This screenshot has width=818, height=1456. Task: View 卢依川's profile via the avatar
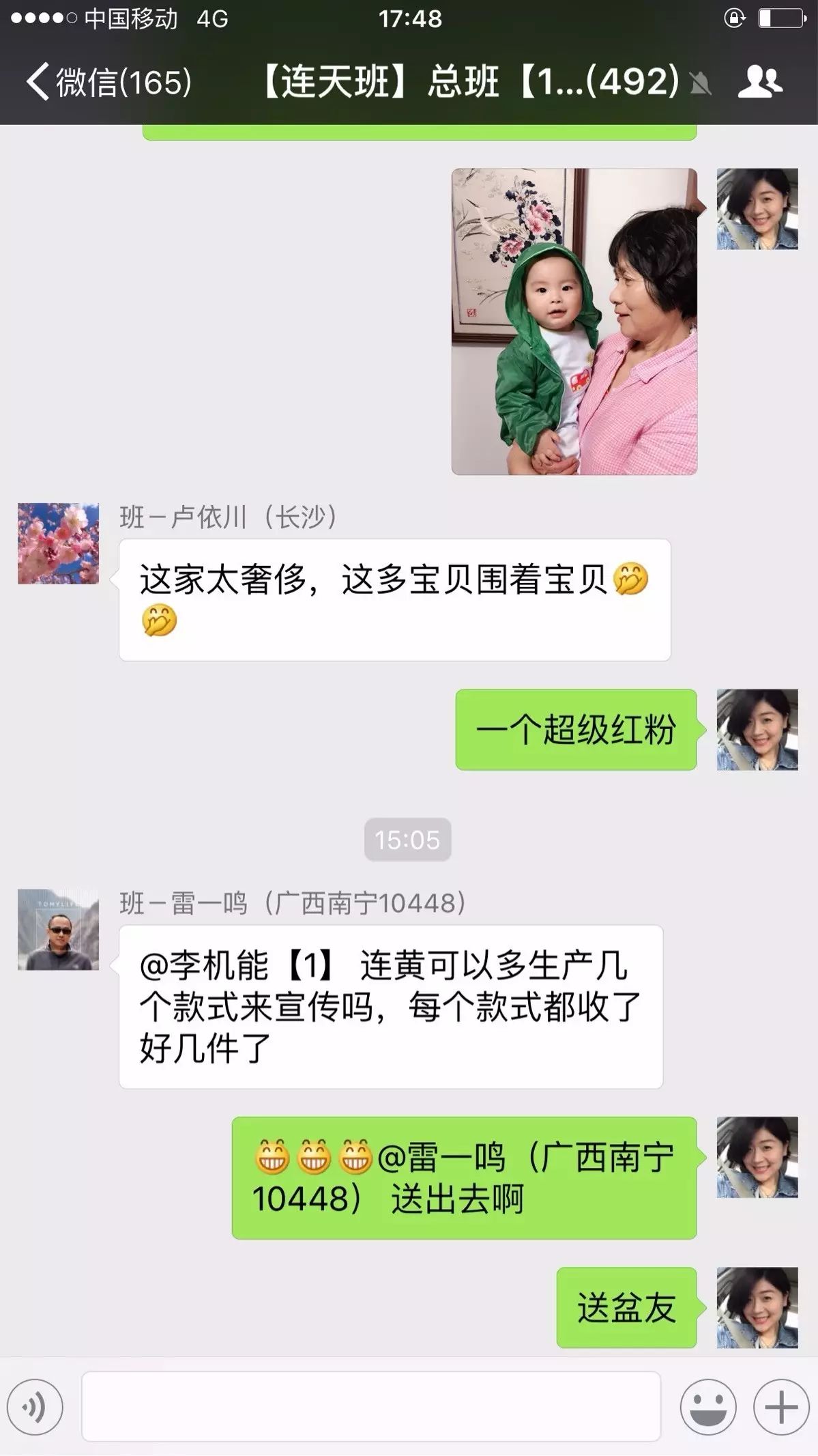[58, 544]
